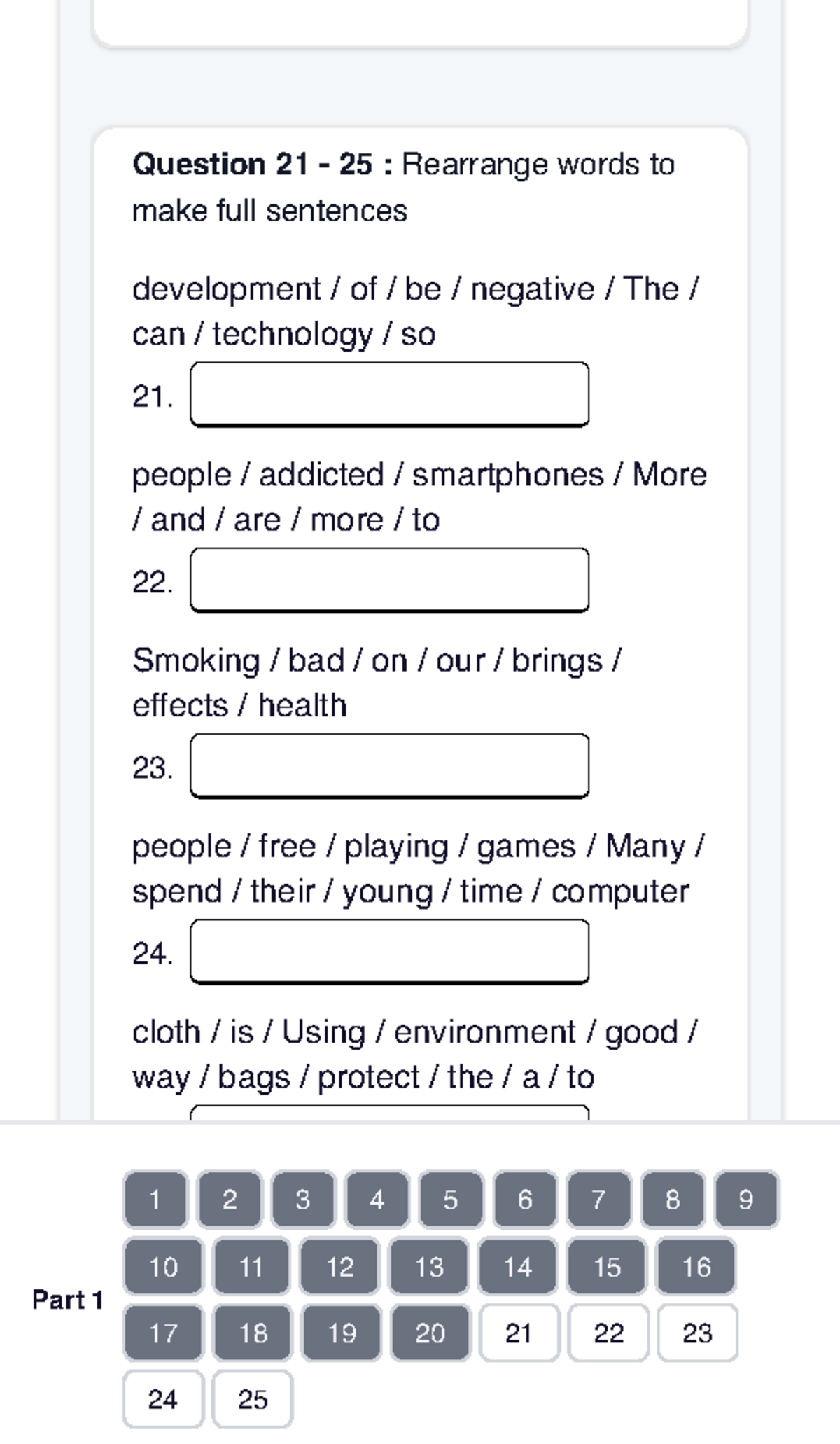Select the input field for question 23
The height and width of the screenshot is (1444, 840).
pos(389,765)
